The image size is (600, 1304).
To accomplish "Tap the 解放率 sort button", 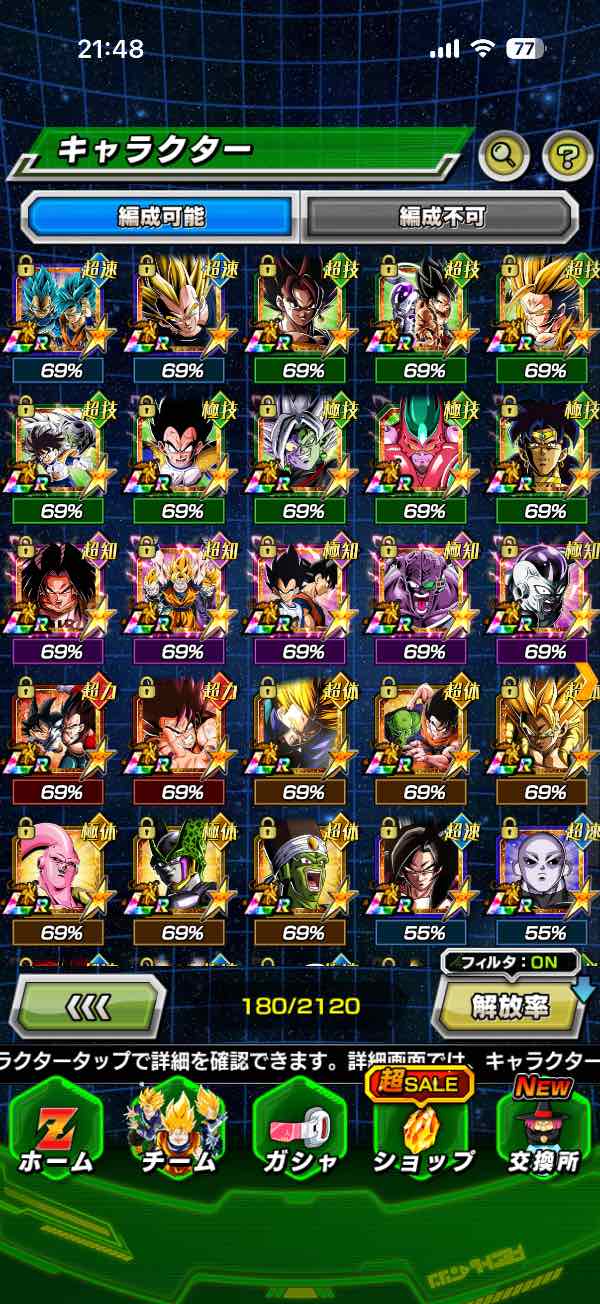I will click(510, 1006).
